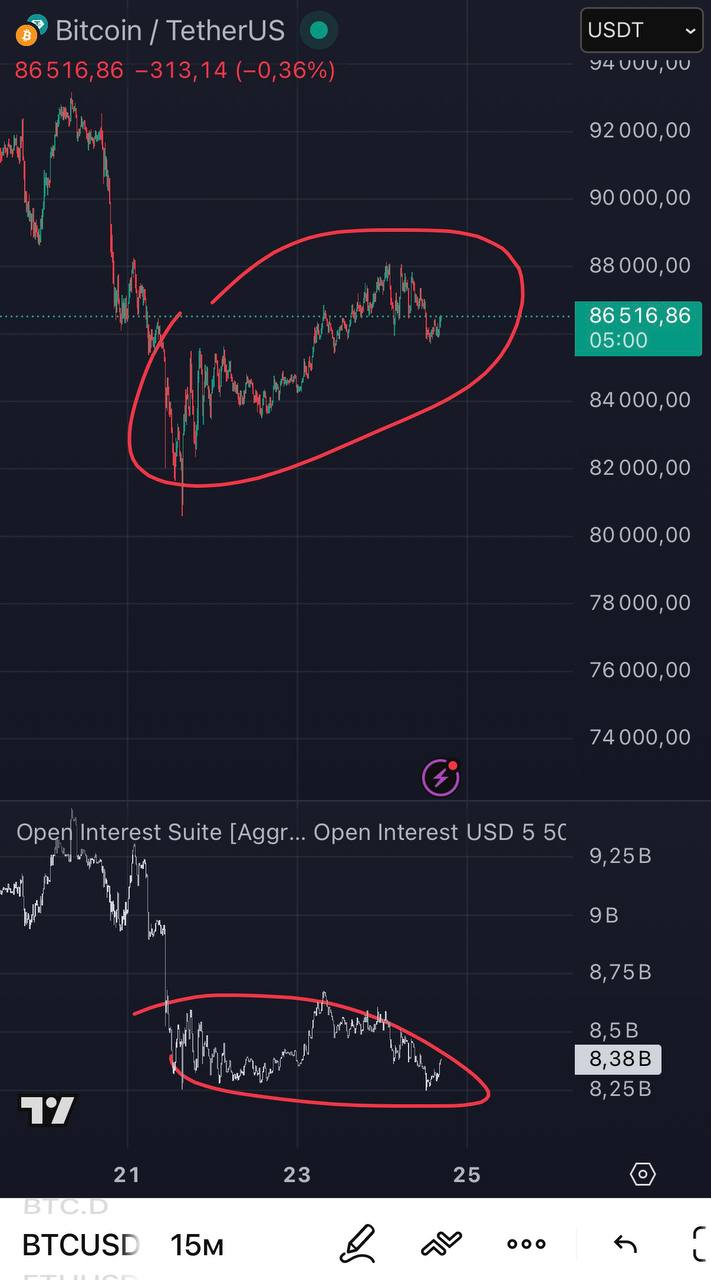Image resolution: width=711 pixels, height=1280 pixels.
Task: Open the USDT currency dropdown
Action: click(642, 30)
